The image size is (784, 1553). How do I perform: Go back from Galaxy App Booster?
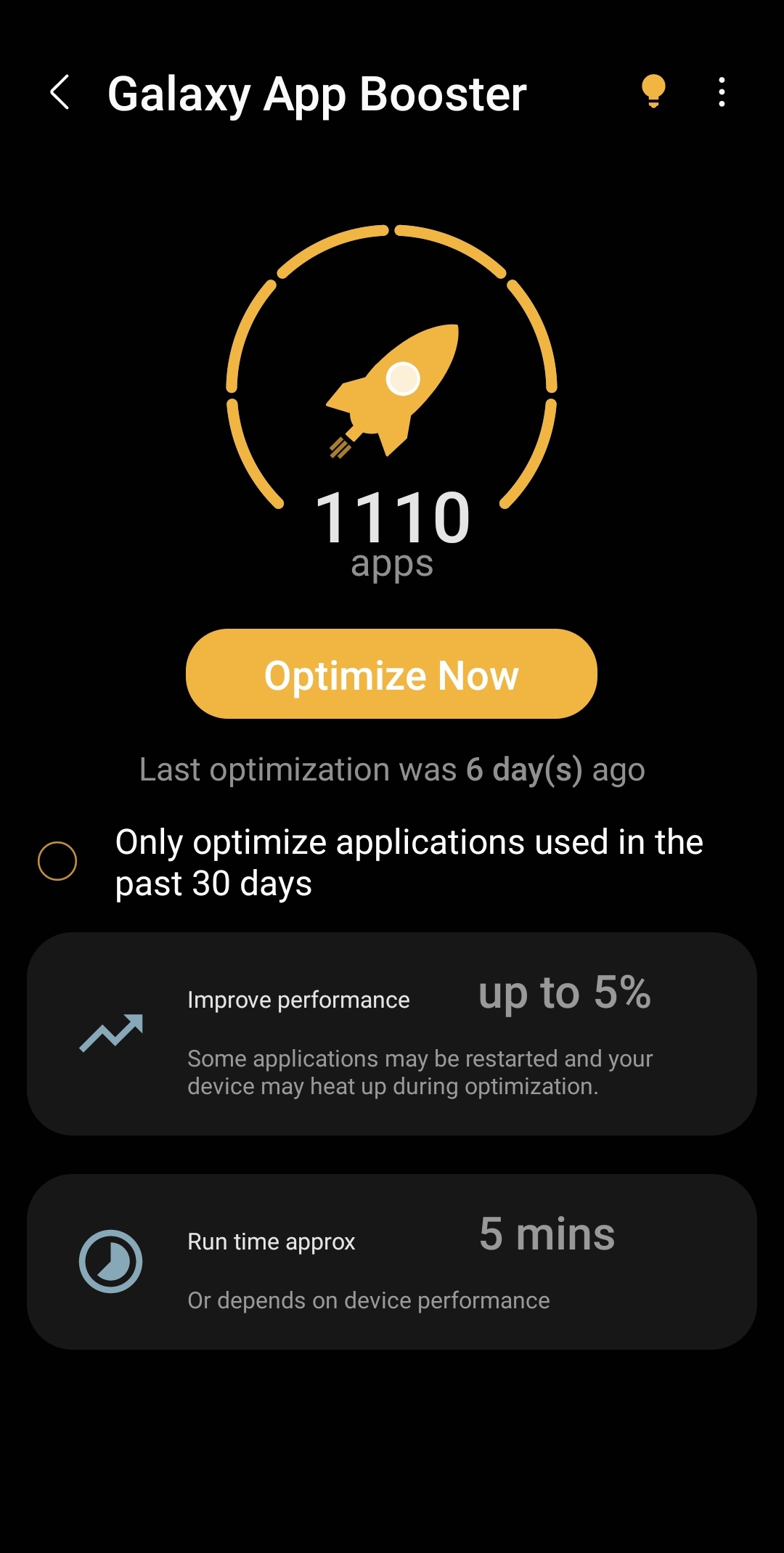tap(60, 92)
